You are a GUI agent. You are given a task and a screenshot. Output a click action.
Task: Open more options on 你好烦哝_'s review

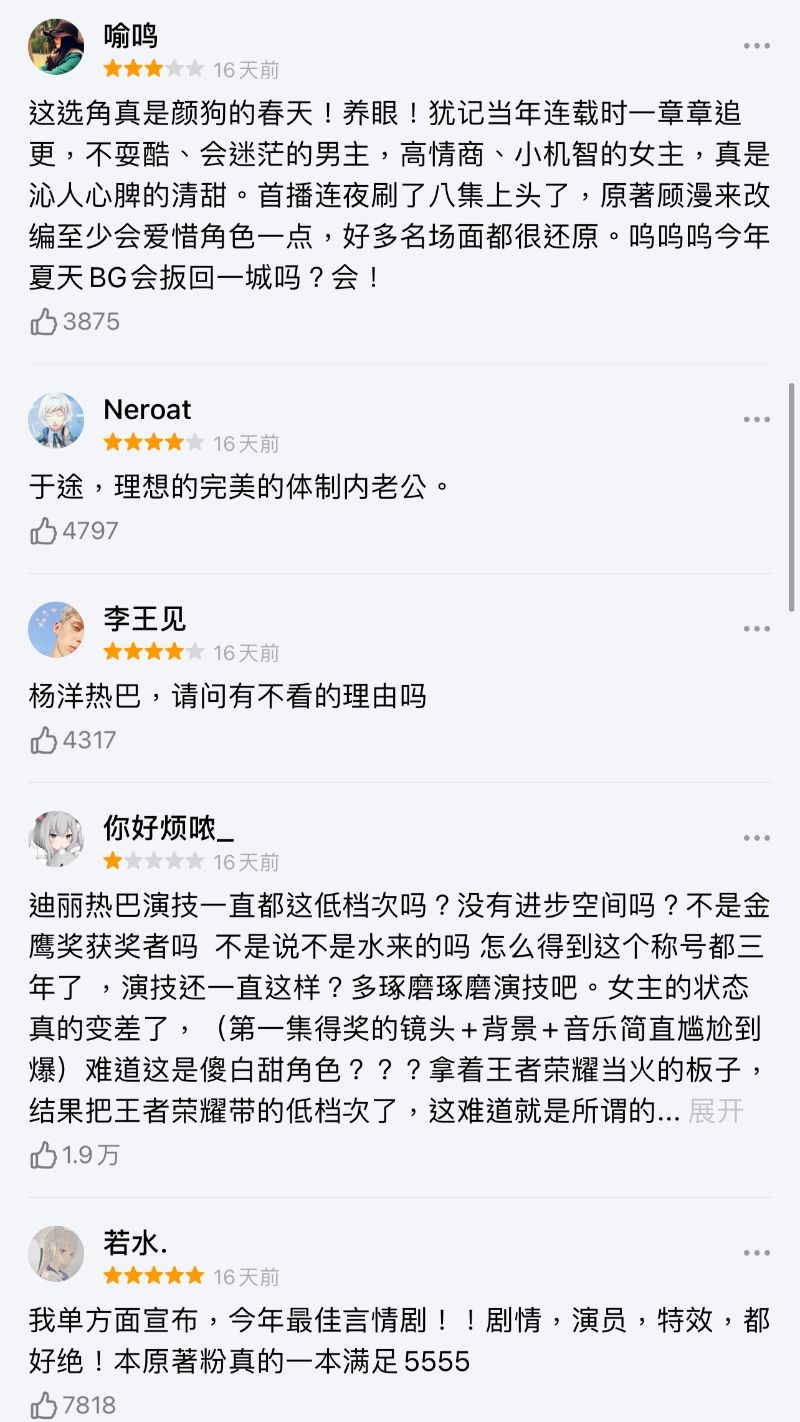click(756, 838)
